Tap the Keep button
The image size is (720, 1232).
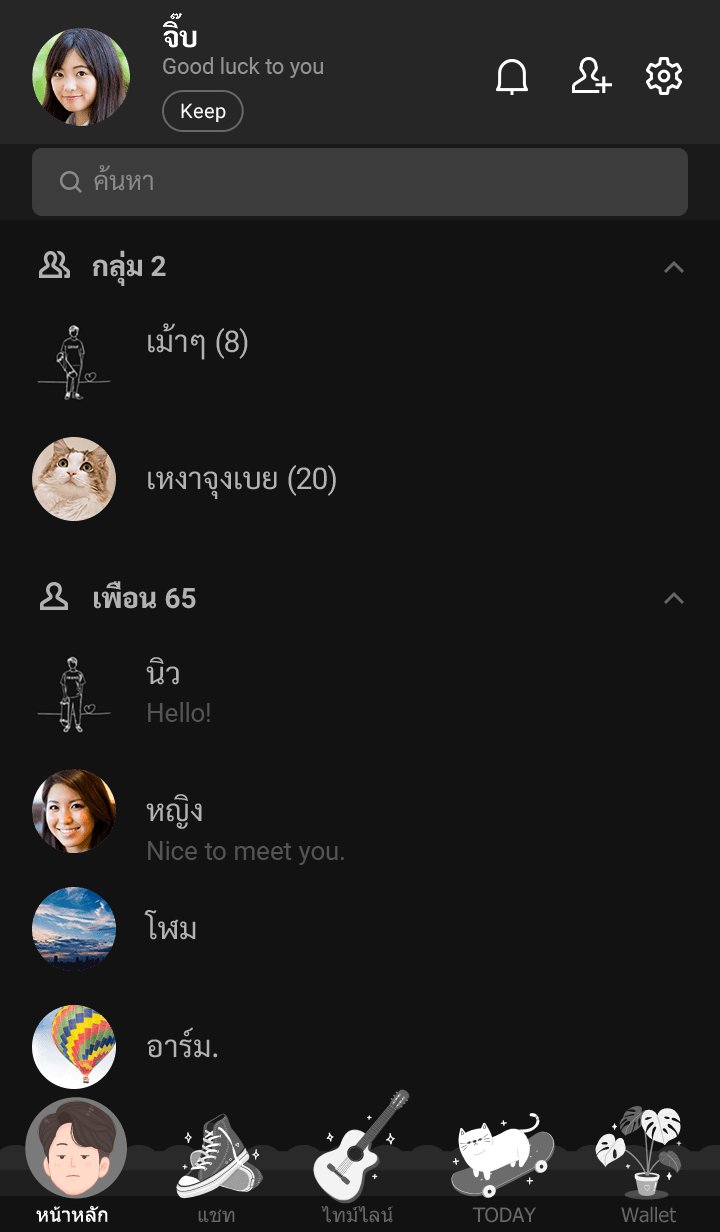click(x=203, y=111)
